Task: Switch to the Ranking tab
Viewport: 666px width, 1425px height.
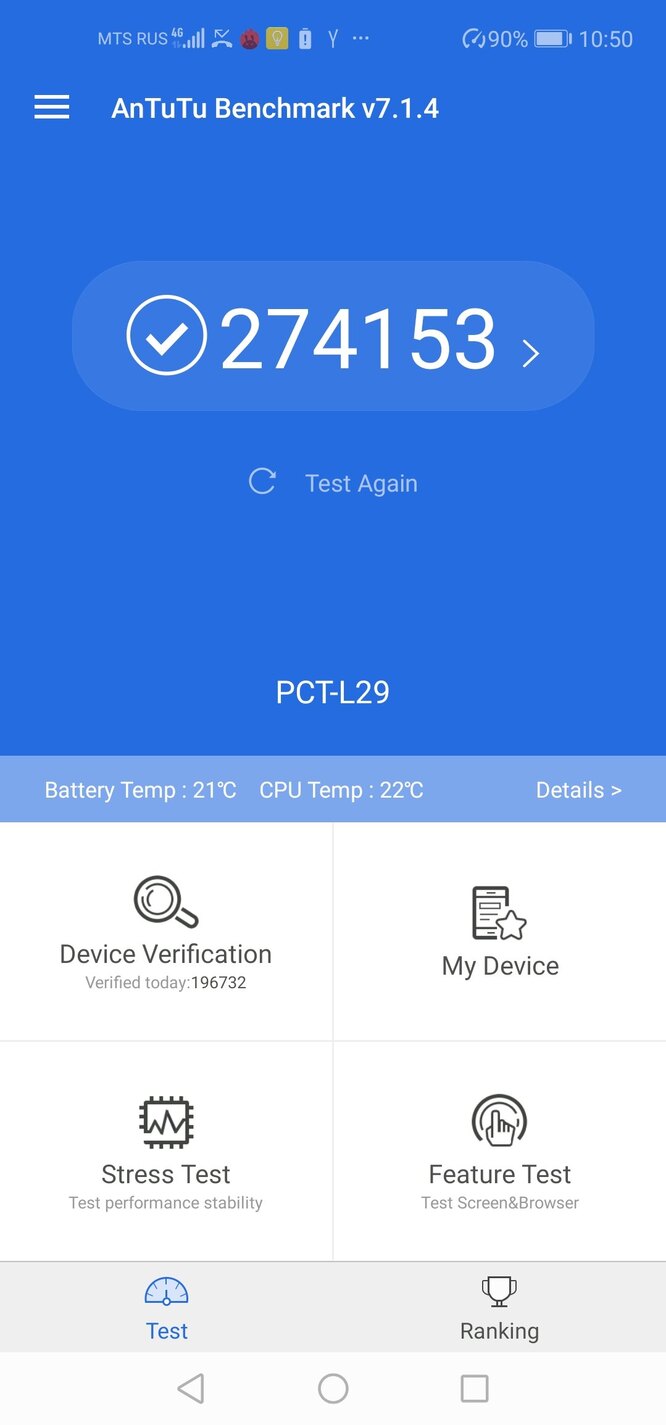Action: tap(499, 1308)
